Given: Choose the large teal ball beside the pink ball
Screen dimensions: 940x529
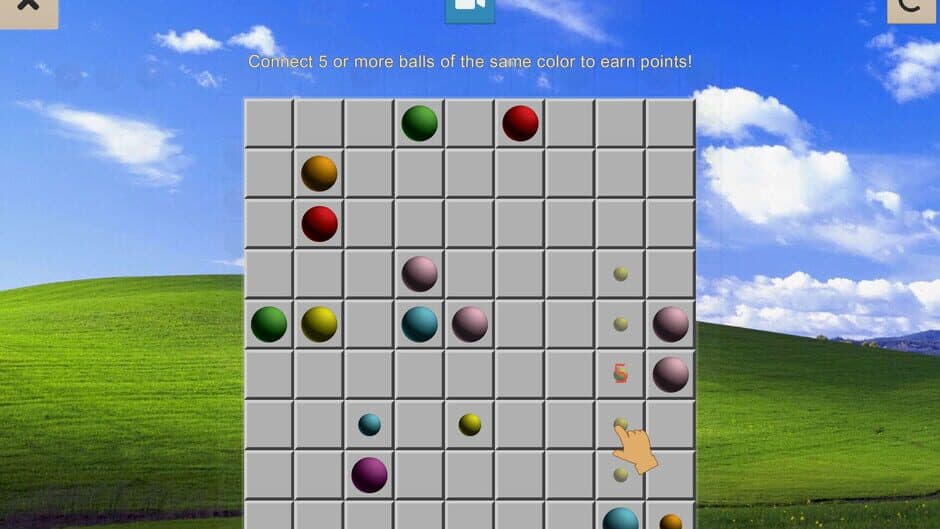Looking at the screenshot, I should pyautogui.click(x=419, y=324).
